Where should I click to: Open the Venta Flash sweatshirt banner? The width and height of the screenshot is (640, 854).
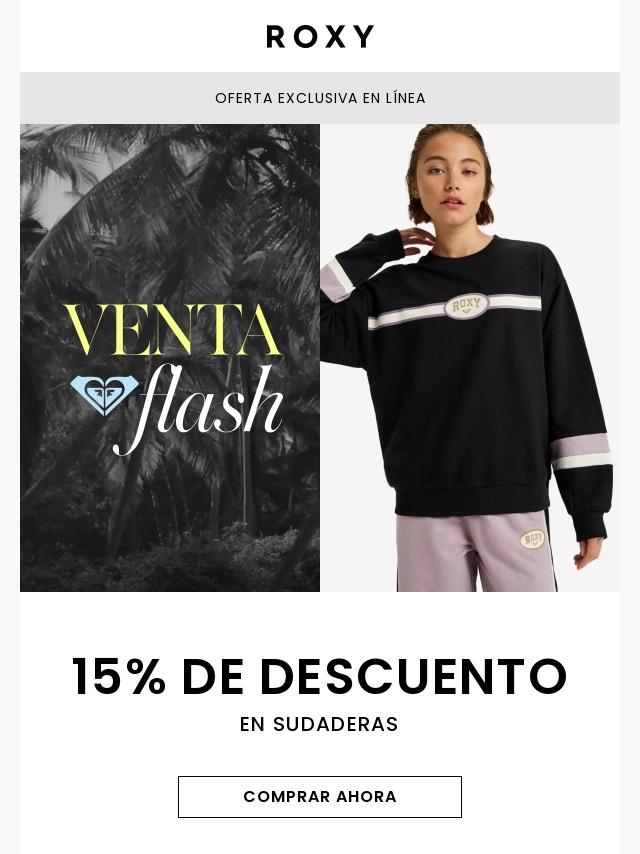pos(320,357)
